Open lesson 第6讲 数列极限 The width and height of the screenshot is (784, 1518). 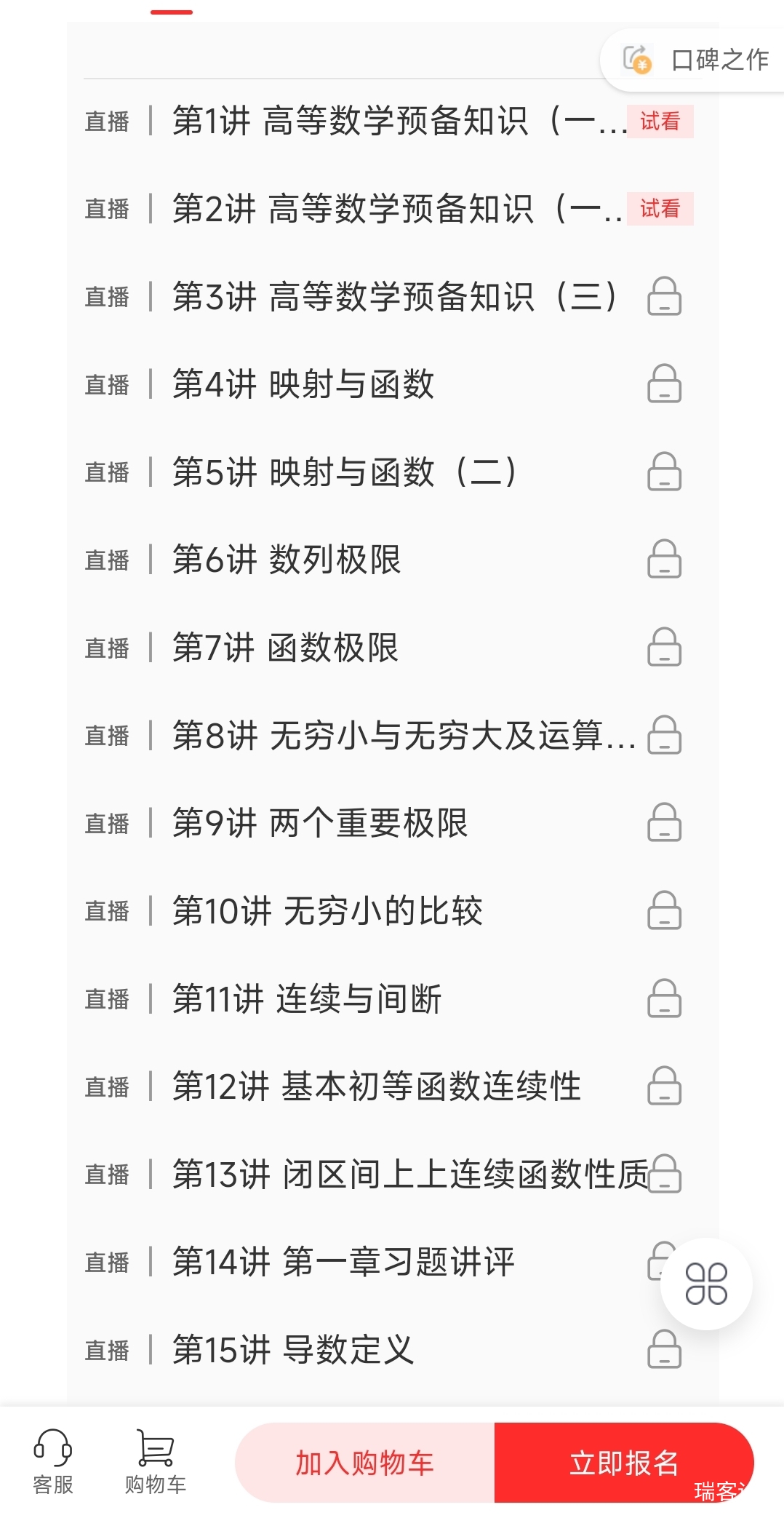[x=287, y=560]
